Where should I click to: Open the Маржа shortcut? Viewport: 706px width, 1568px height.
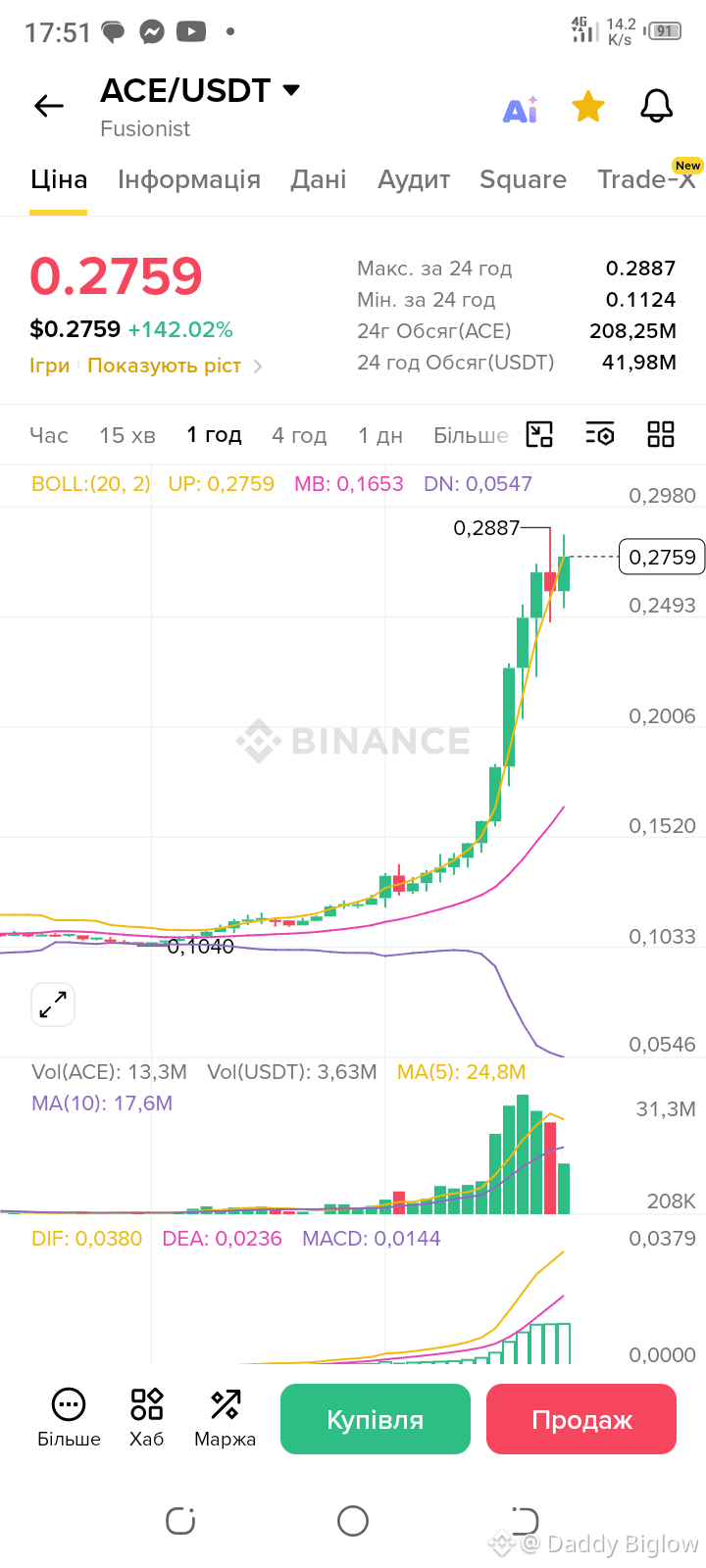225,1418
